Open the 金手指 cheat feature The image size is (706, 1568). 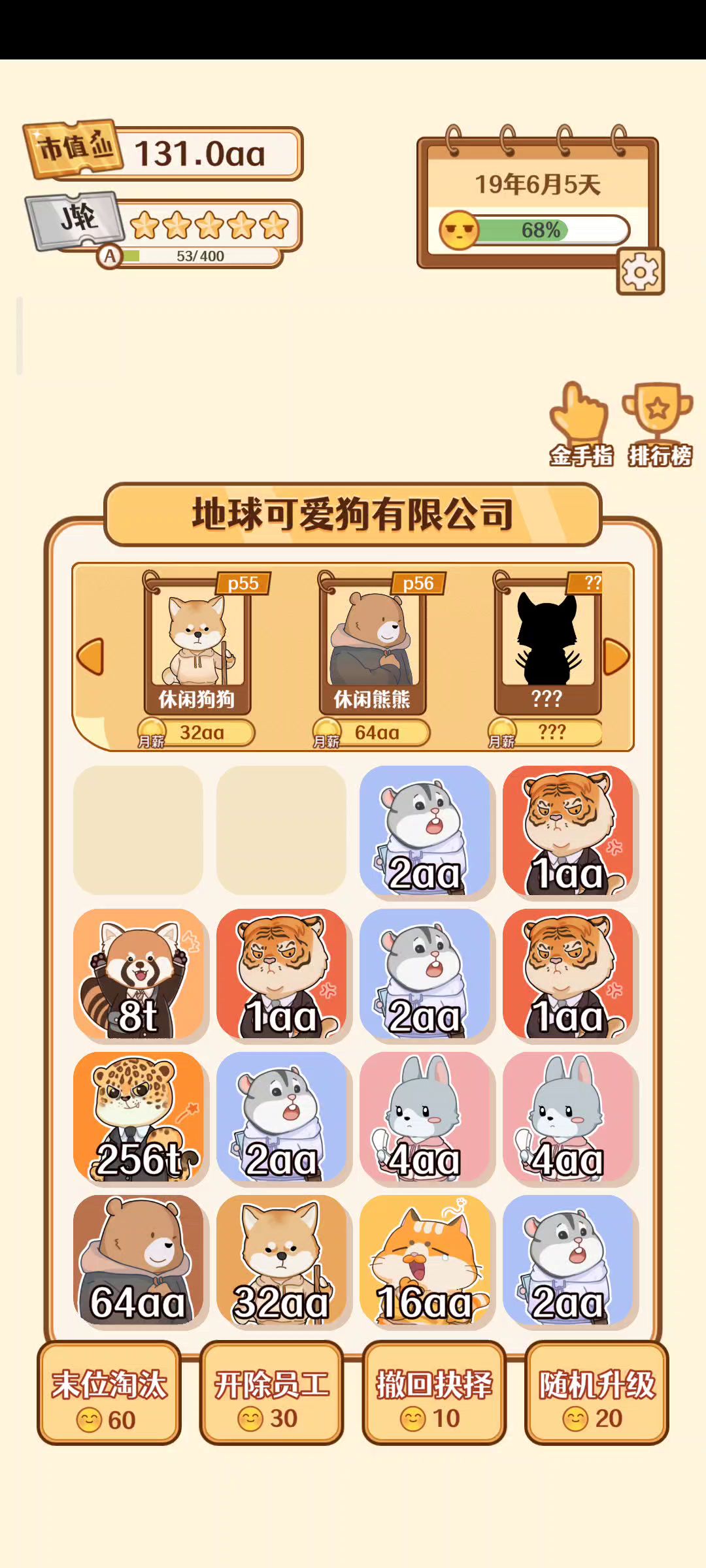tap(580, 423)
